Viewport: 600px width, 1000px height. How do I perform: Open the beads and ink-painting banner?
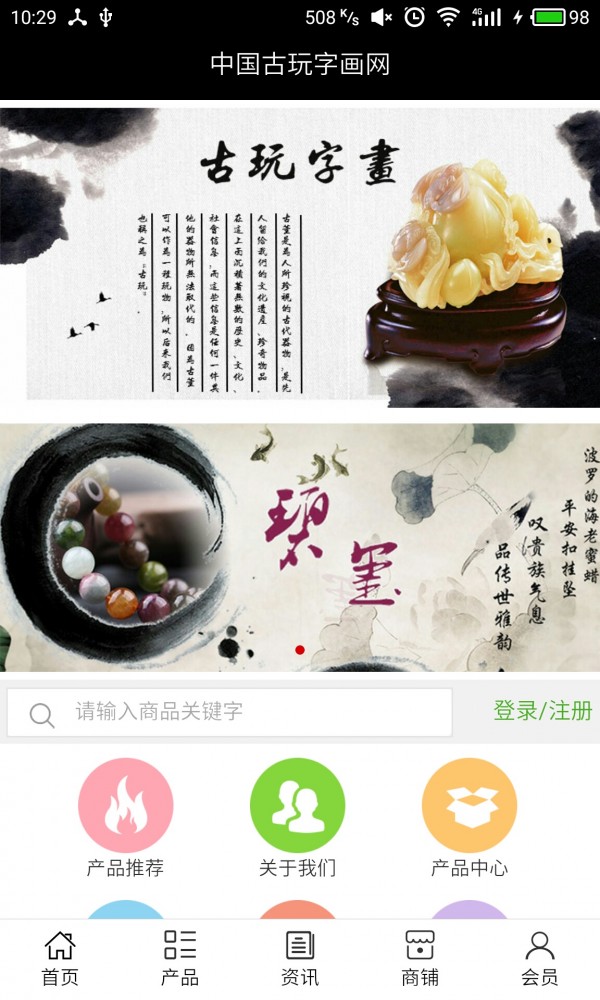point(300,545)
